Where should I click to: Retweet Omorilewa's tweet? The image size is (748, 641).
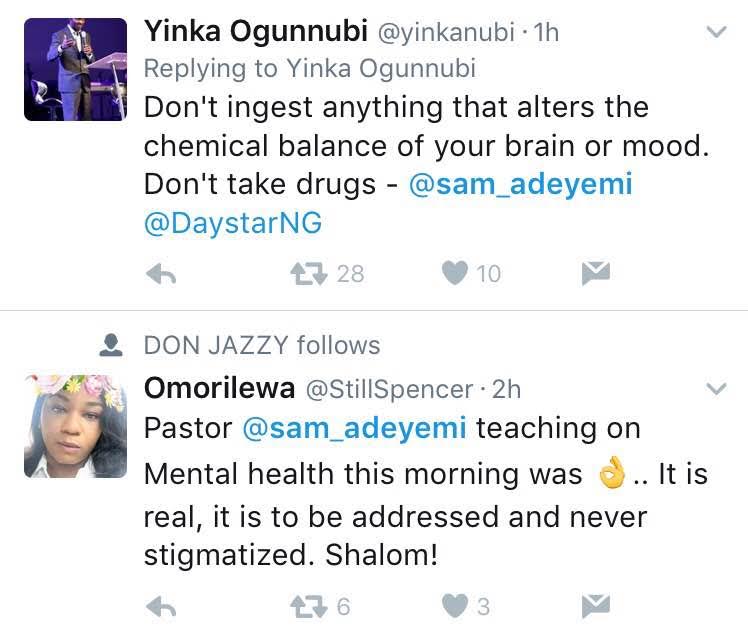[x=308, y=605]
